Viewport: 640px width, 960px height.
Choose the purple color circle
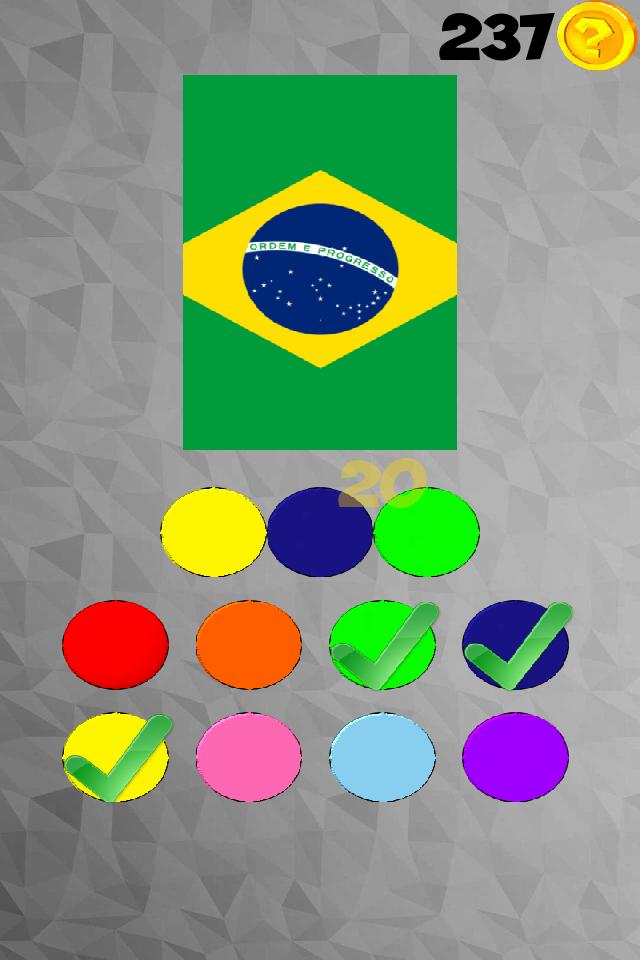[515, 757]
